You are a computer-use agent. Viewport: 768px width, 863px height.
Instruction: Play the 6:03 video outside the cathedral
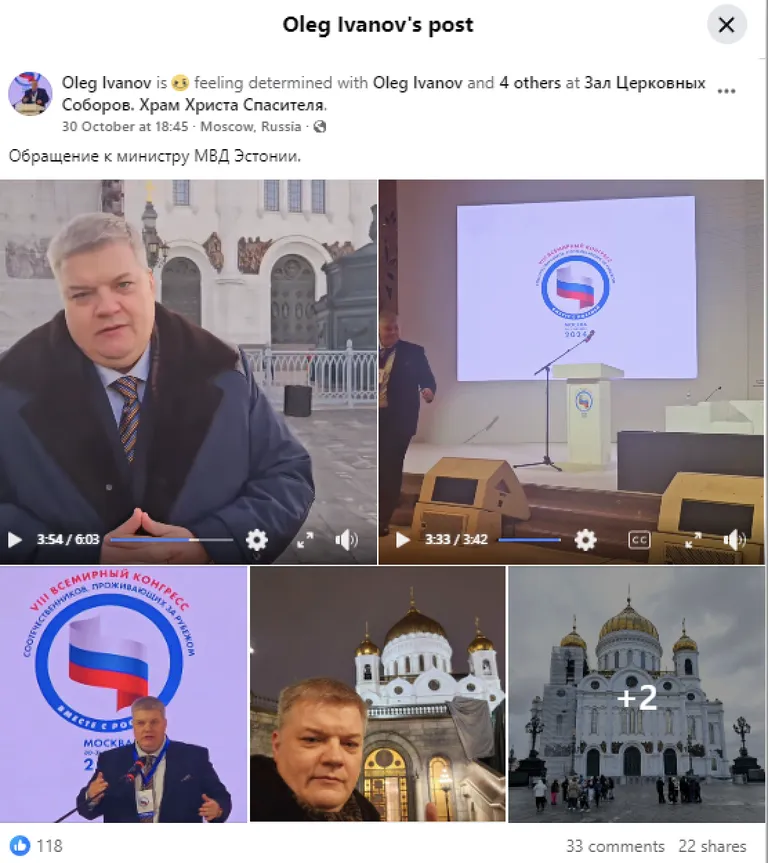coord(15,540)
